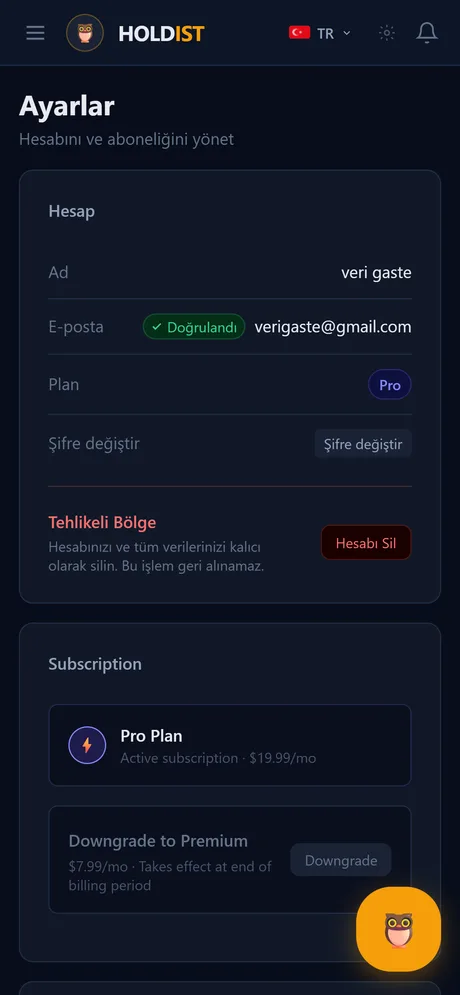Open the hamburger drawer menu
This screenshot has height=995, width=460.
coord(36,33)
